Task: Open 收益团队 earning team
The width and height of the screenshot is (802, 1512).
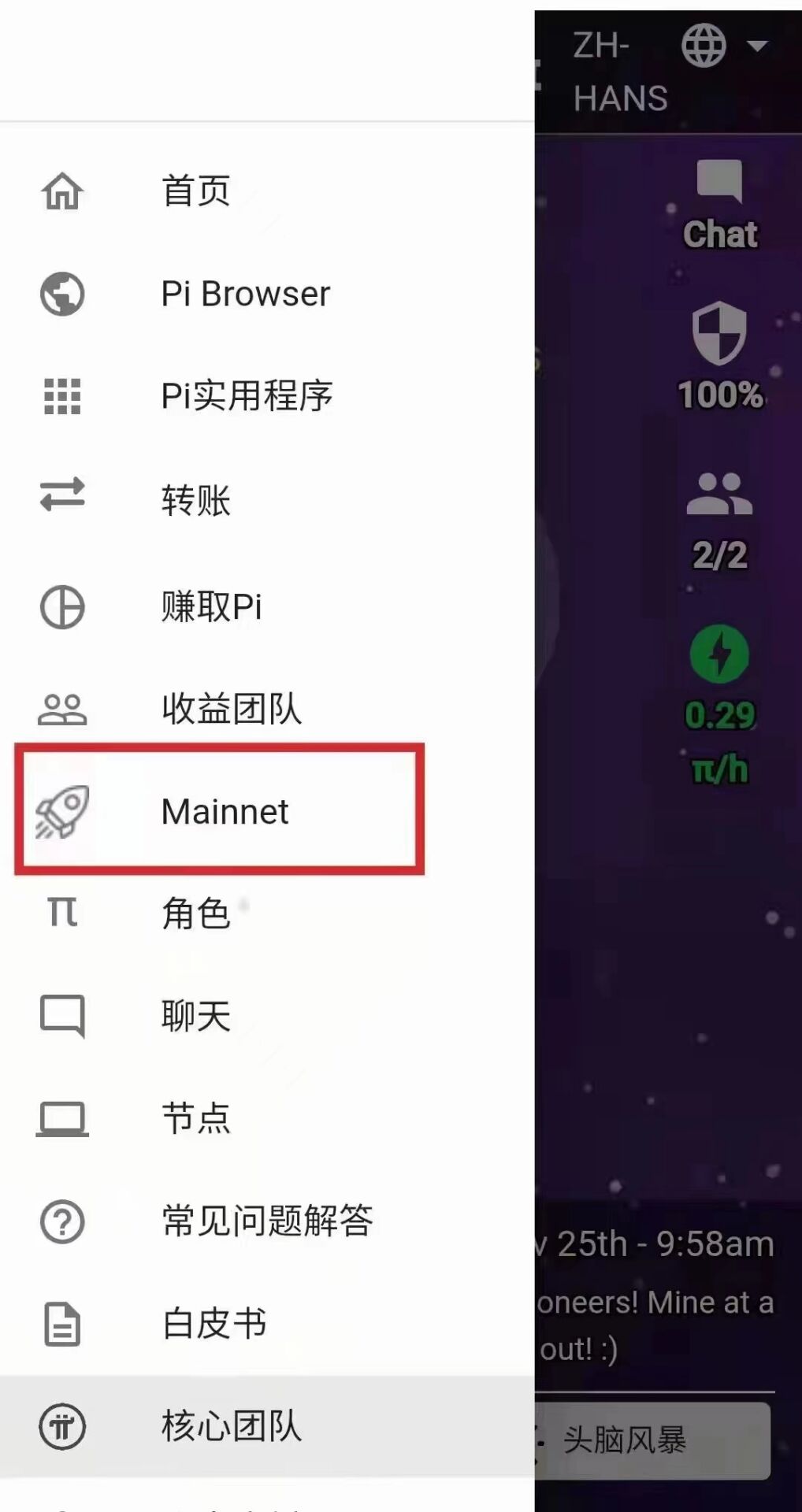Action: tap(231, 709)
